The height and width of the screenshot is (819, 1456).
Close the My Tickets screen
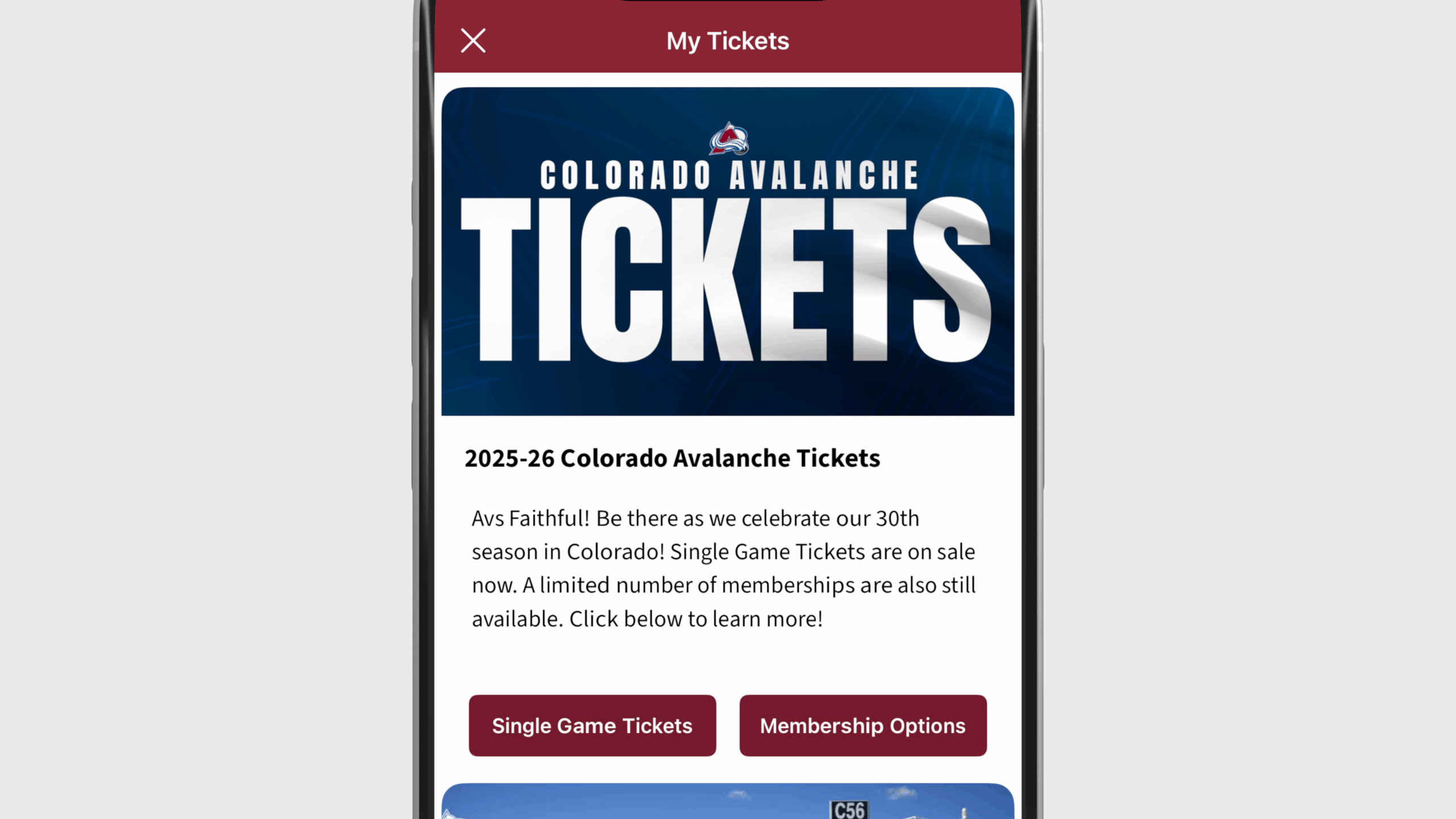point(473,41)
